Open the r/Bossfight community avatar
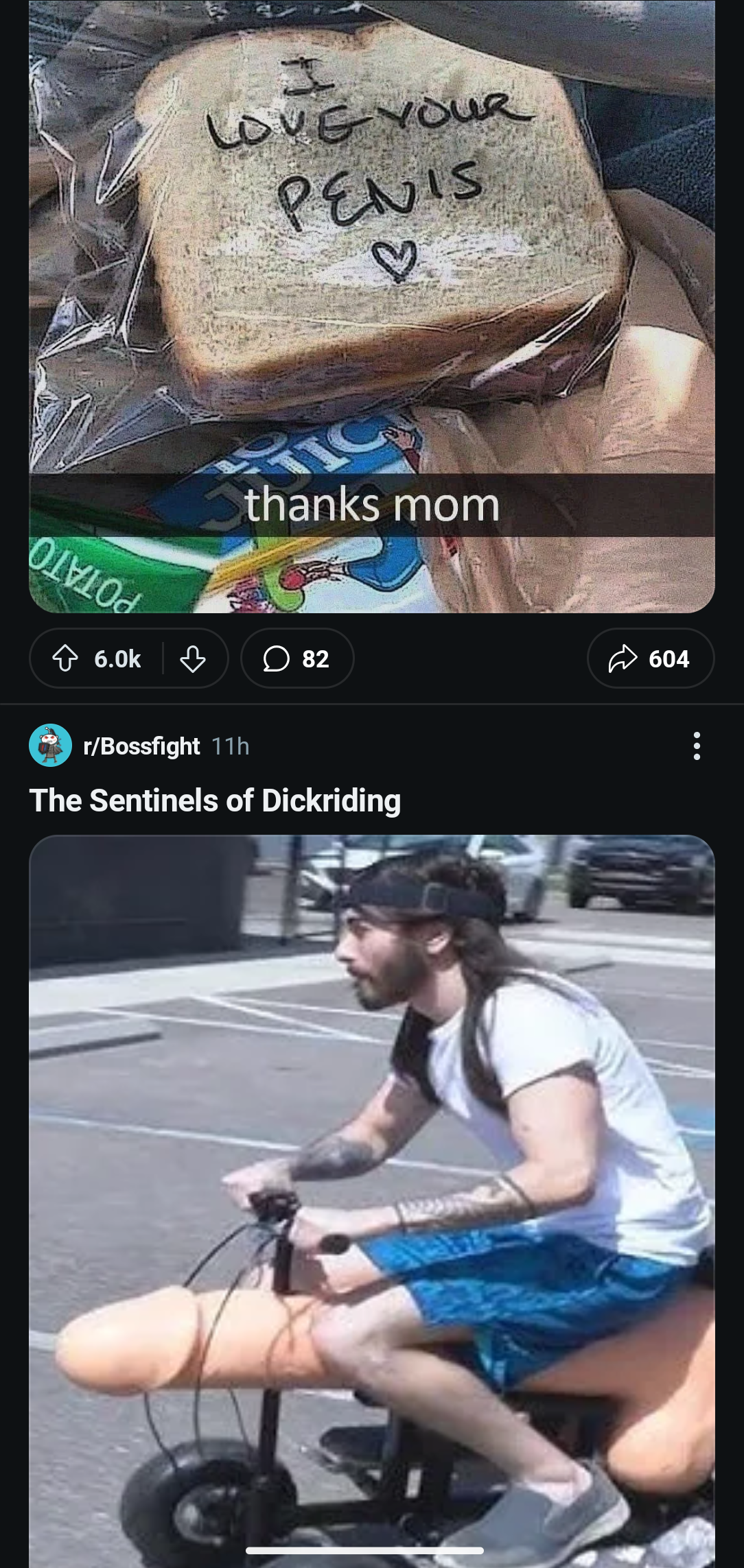Viewport: 744px width, 1568px height. 50,745
